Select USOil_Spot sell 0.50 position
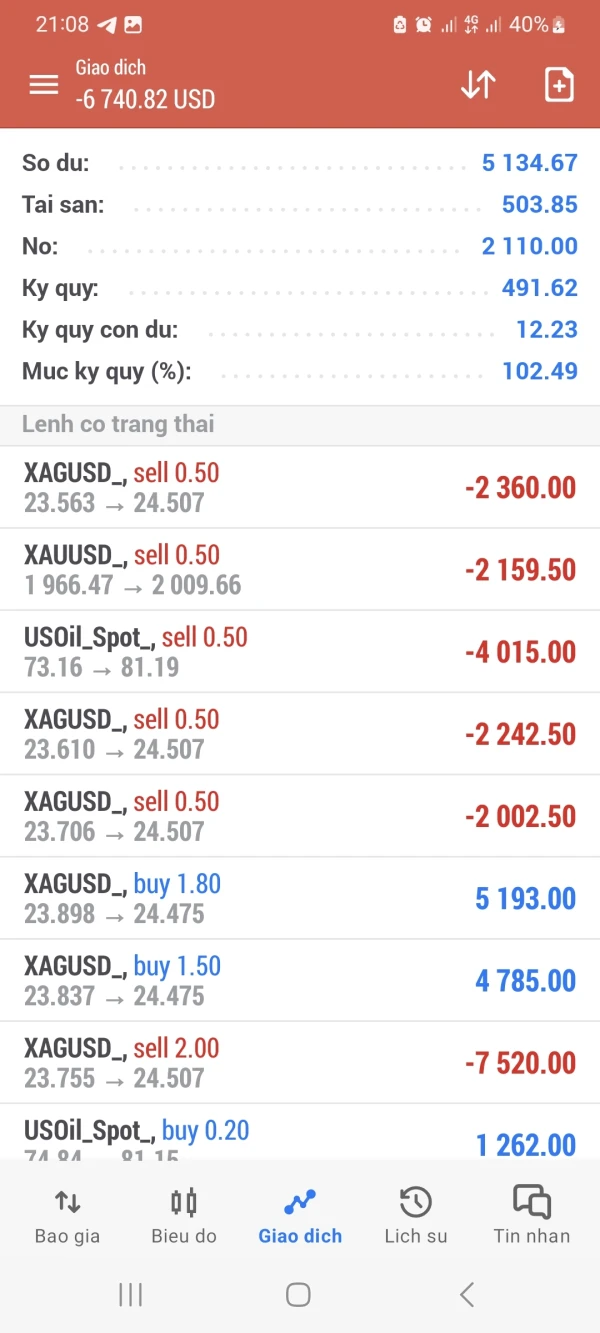 (300, 651)
